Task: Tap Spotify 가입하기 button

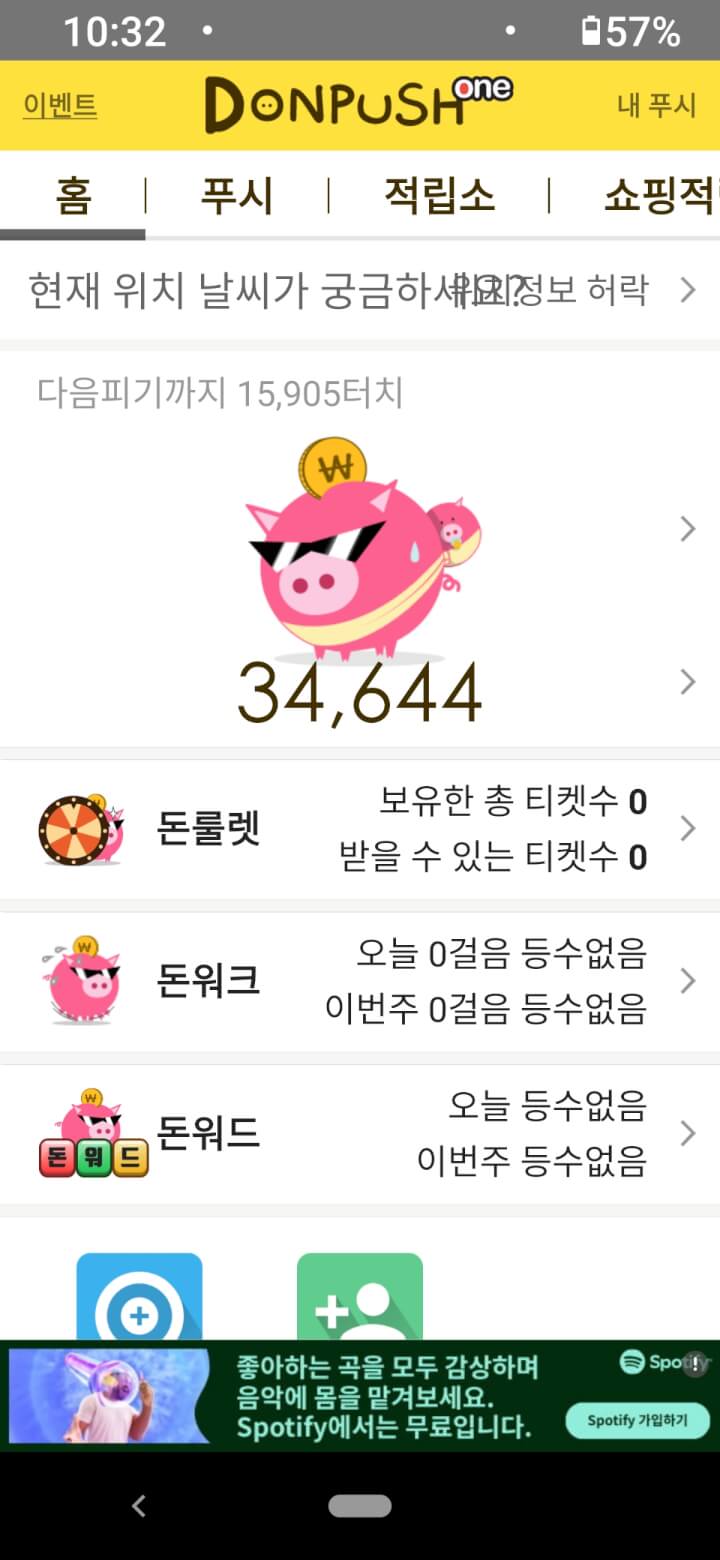Action: pos(637,1420)
